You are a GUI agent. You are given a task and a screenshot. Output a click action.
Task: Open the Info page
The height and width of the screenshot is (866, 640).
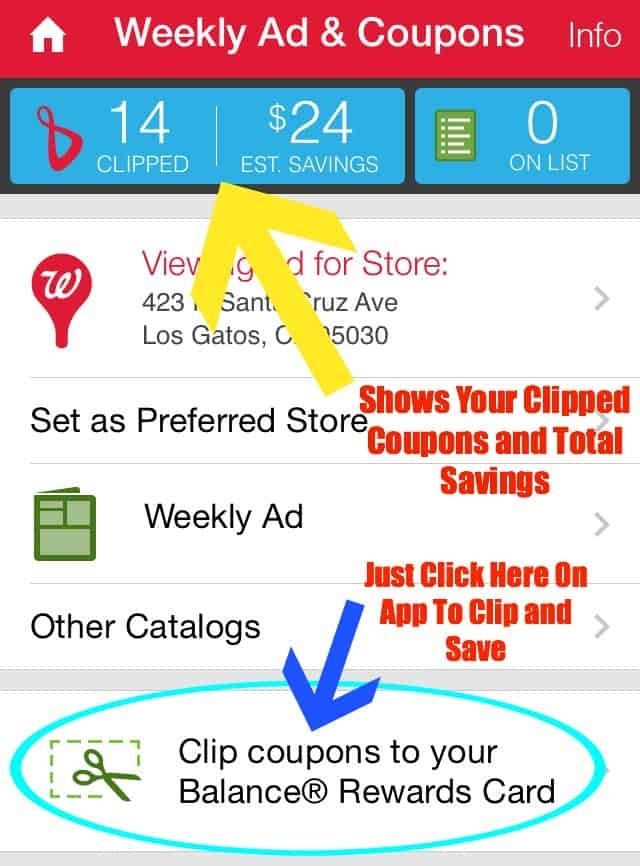(595, 35)
